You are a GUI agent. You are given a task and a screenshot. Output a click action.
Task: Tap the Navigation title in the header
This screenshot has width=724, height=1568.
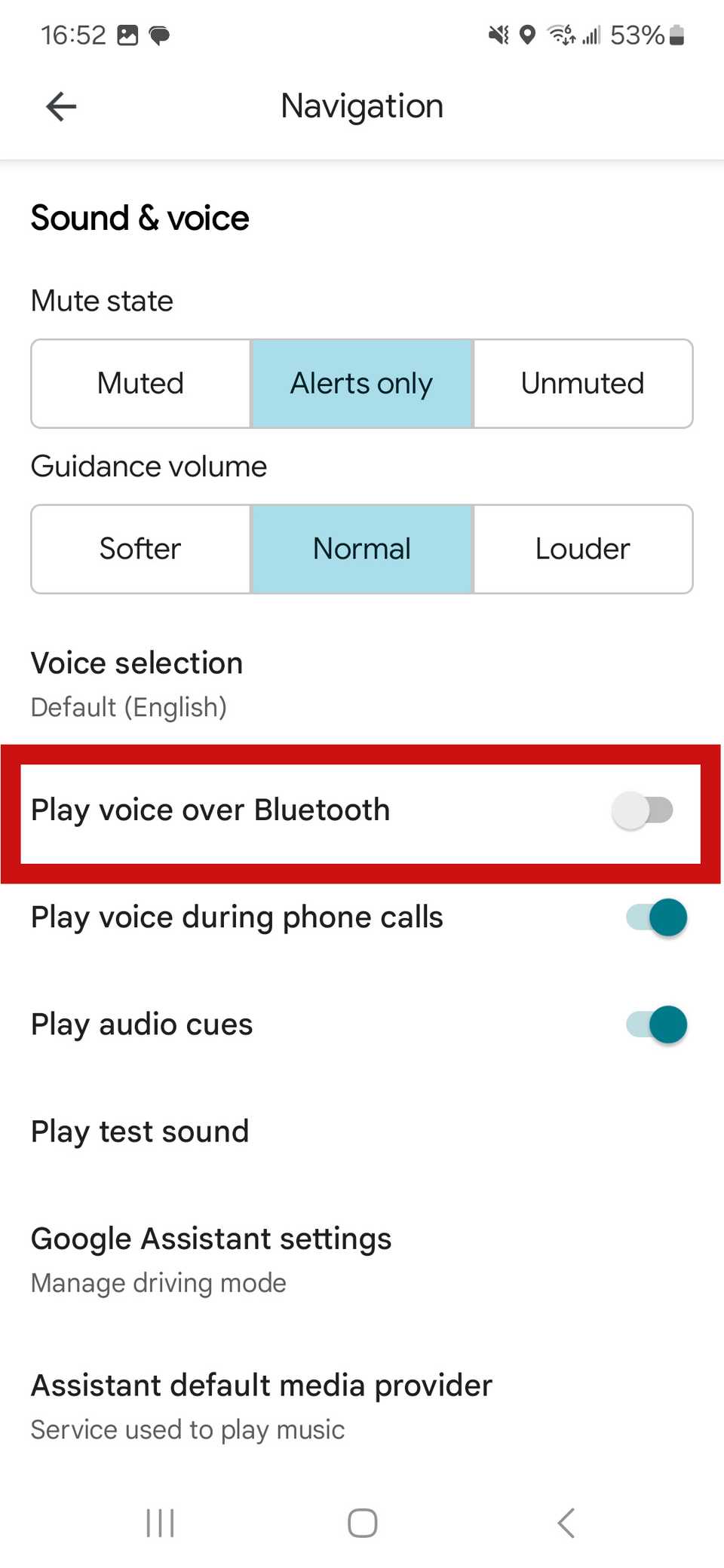361,106
